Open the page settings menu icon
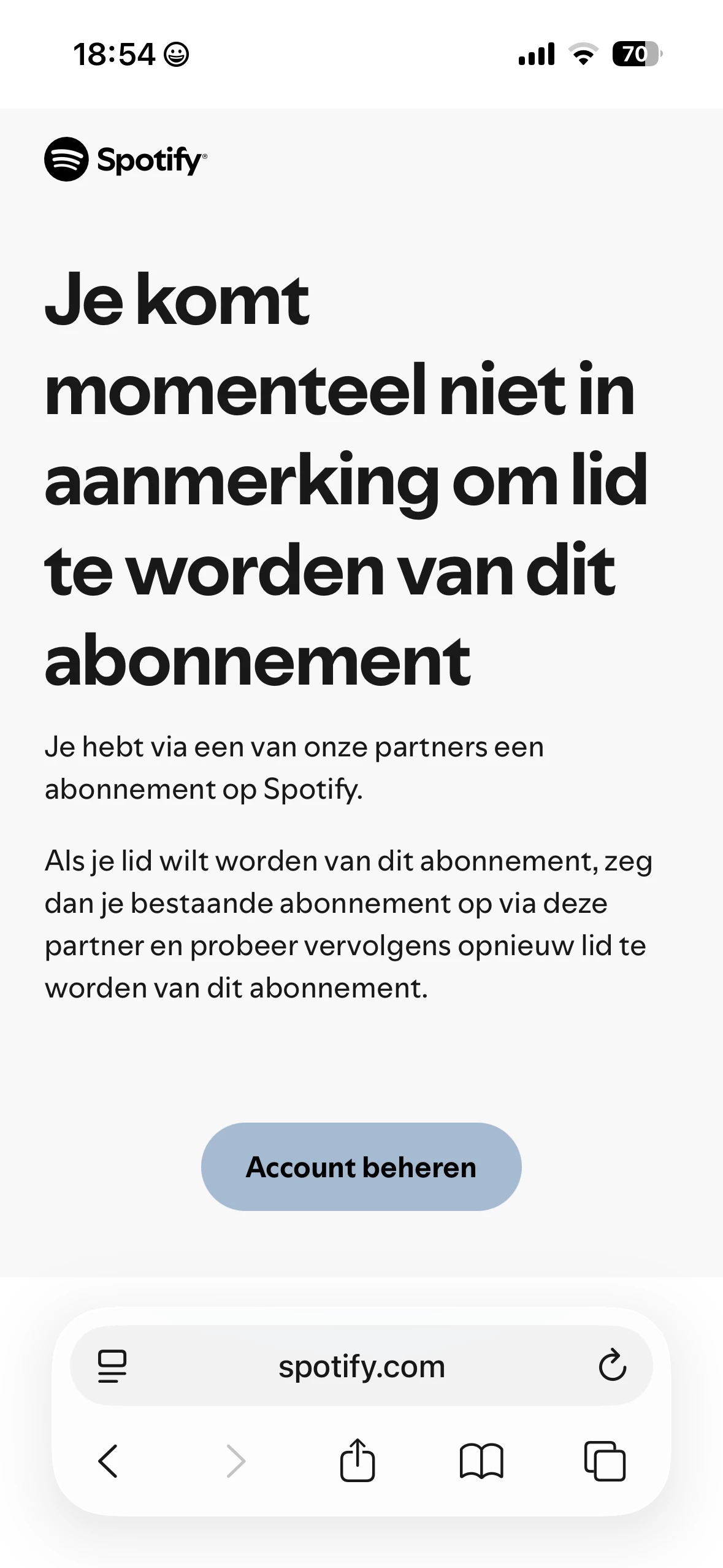723x1568 pixels. [112, 1366]
